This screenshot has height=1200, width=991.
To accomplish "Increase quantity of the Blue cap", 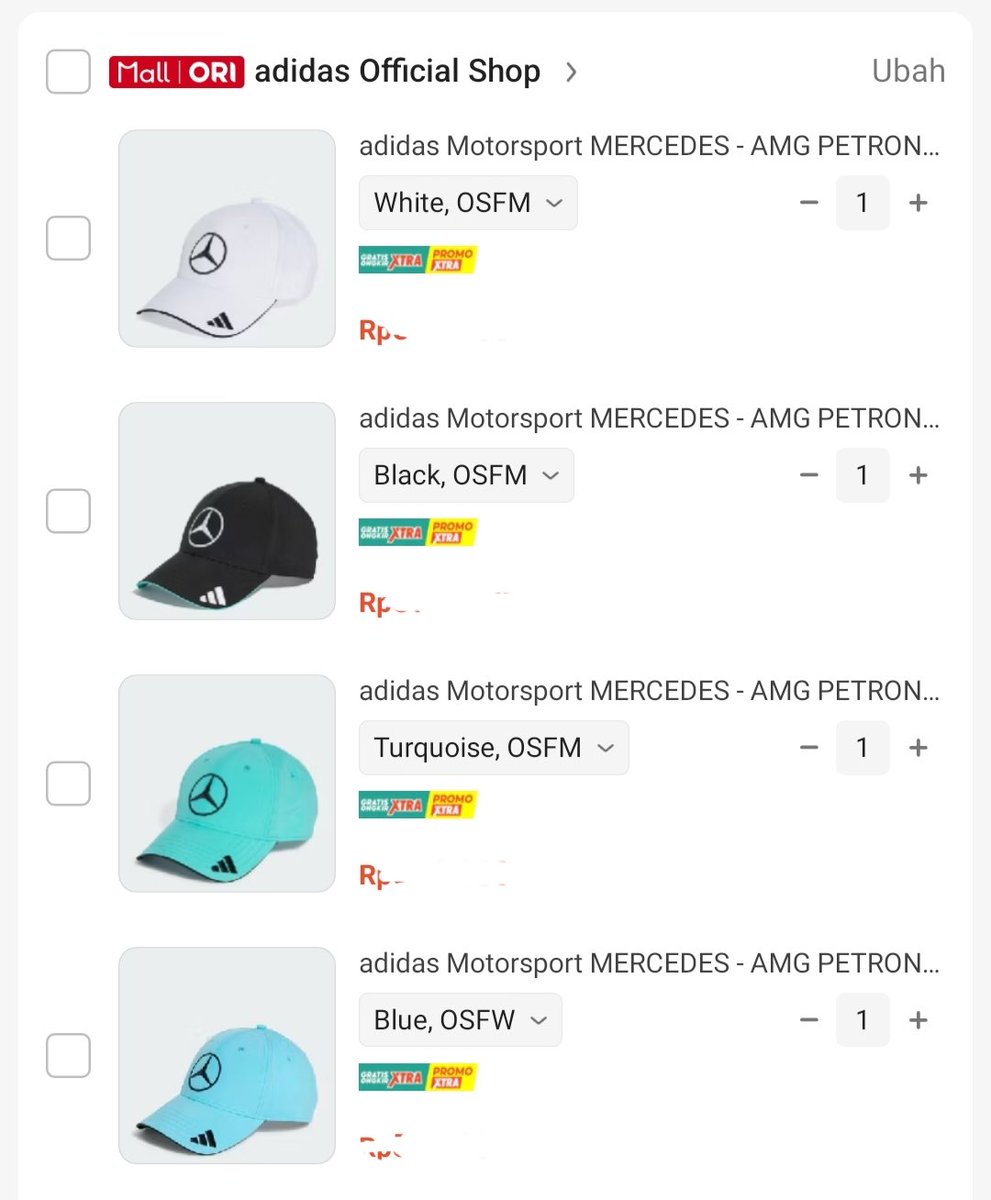I will 918,1020.
